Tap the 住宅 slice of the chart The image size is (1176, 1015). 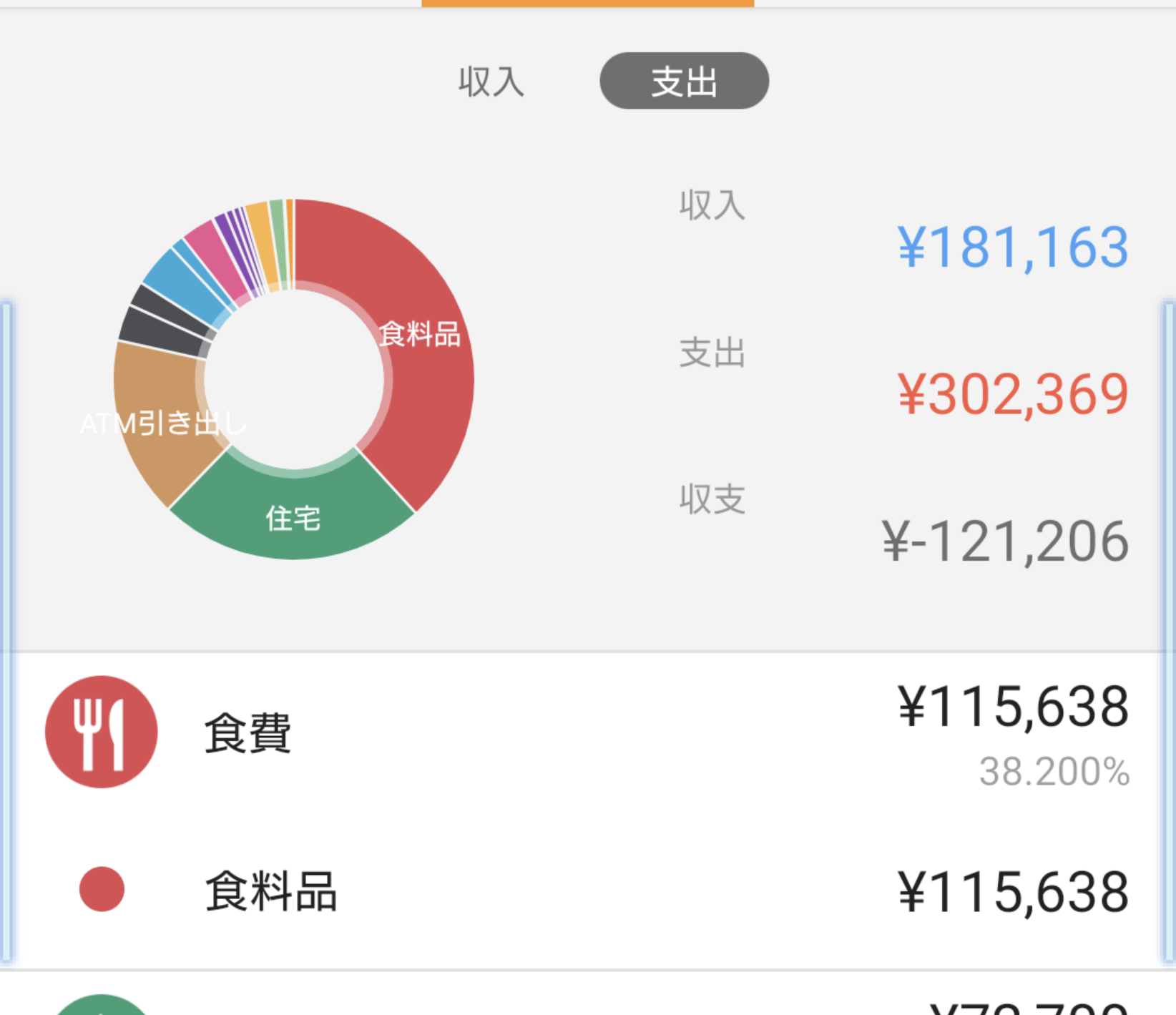click(x=293, y=516)
